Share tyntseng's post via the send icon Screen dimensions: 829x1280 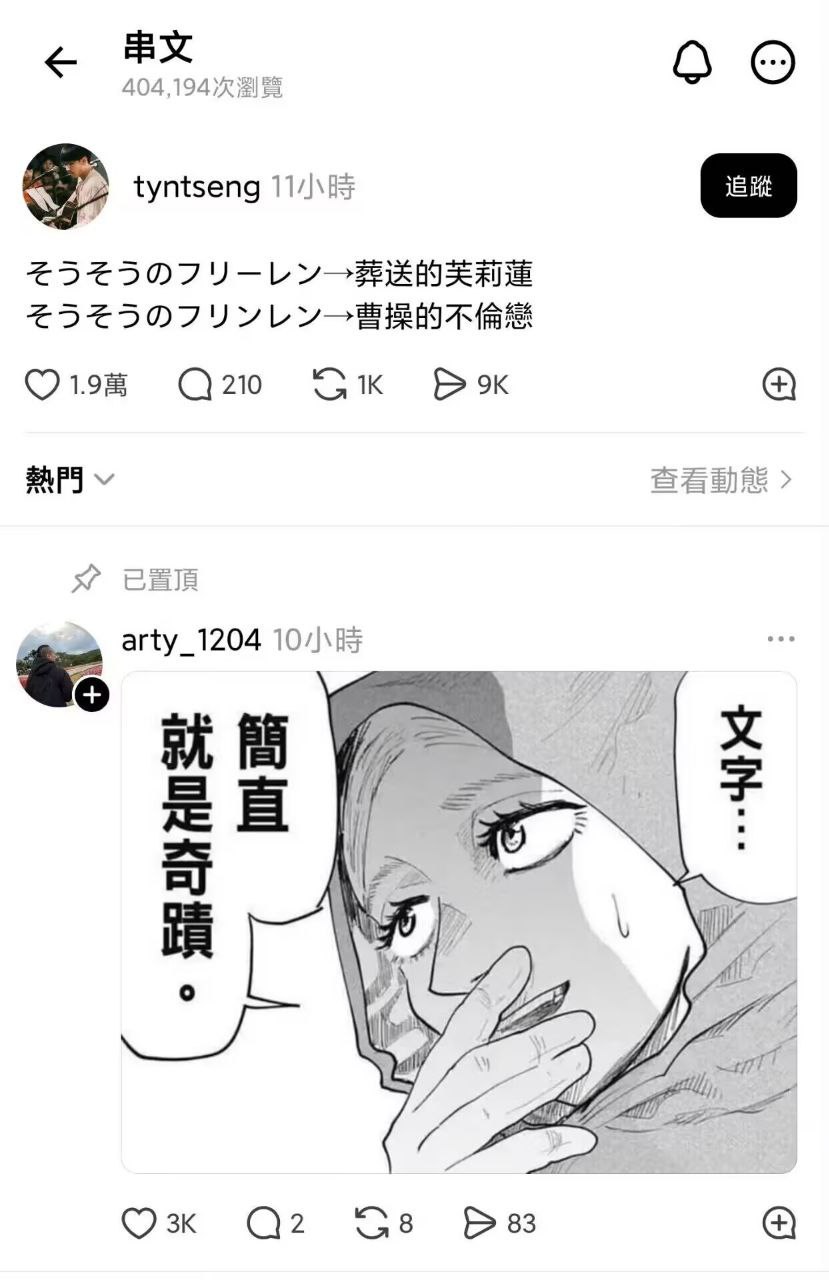pyautogui.click(x=455, y=384)
